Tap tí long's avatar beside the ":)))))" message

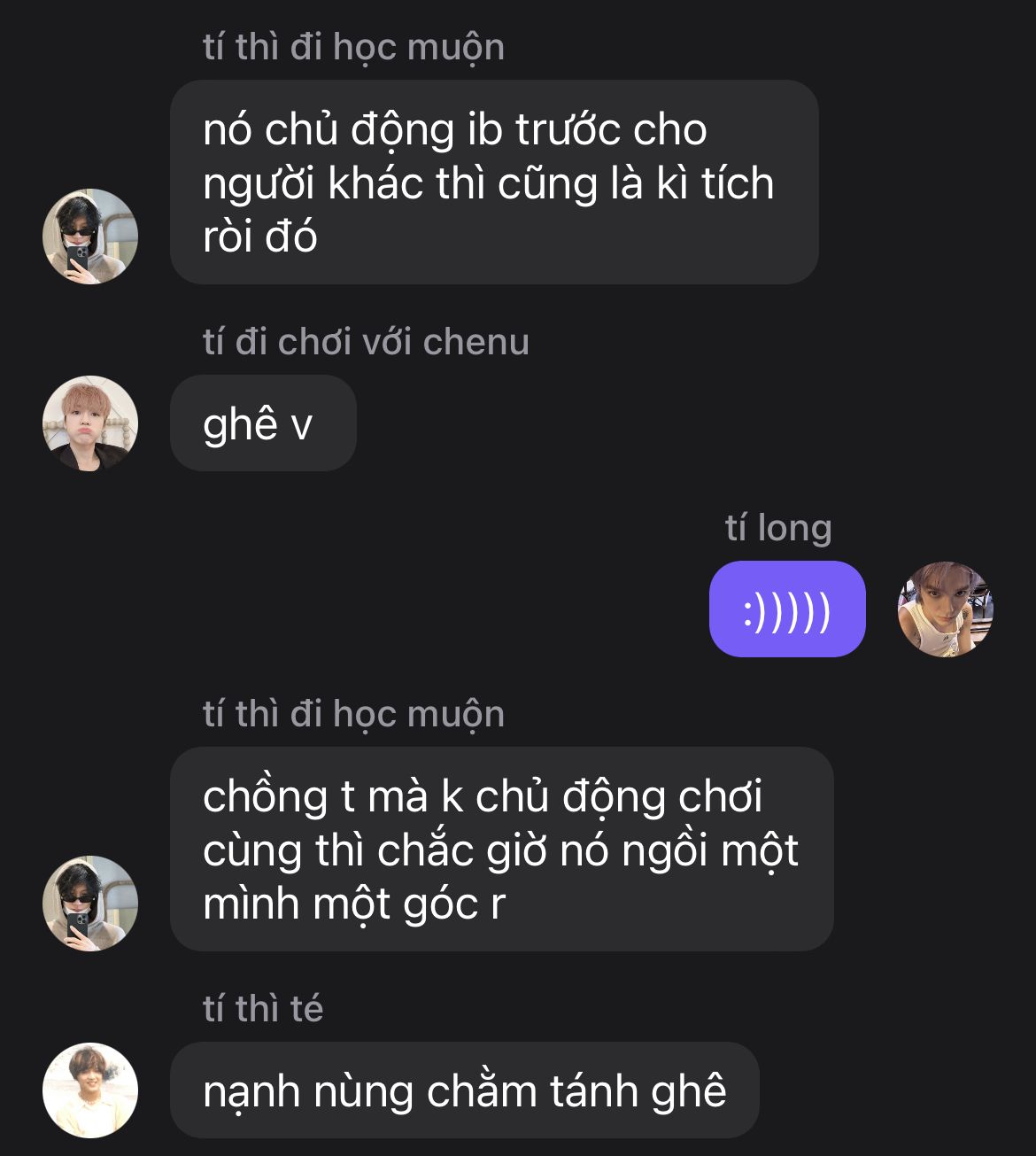tap(945, 609)
